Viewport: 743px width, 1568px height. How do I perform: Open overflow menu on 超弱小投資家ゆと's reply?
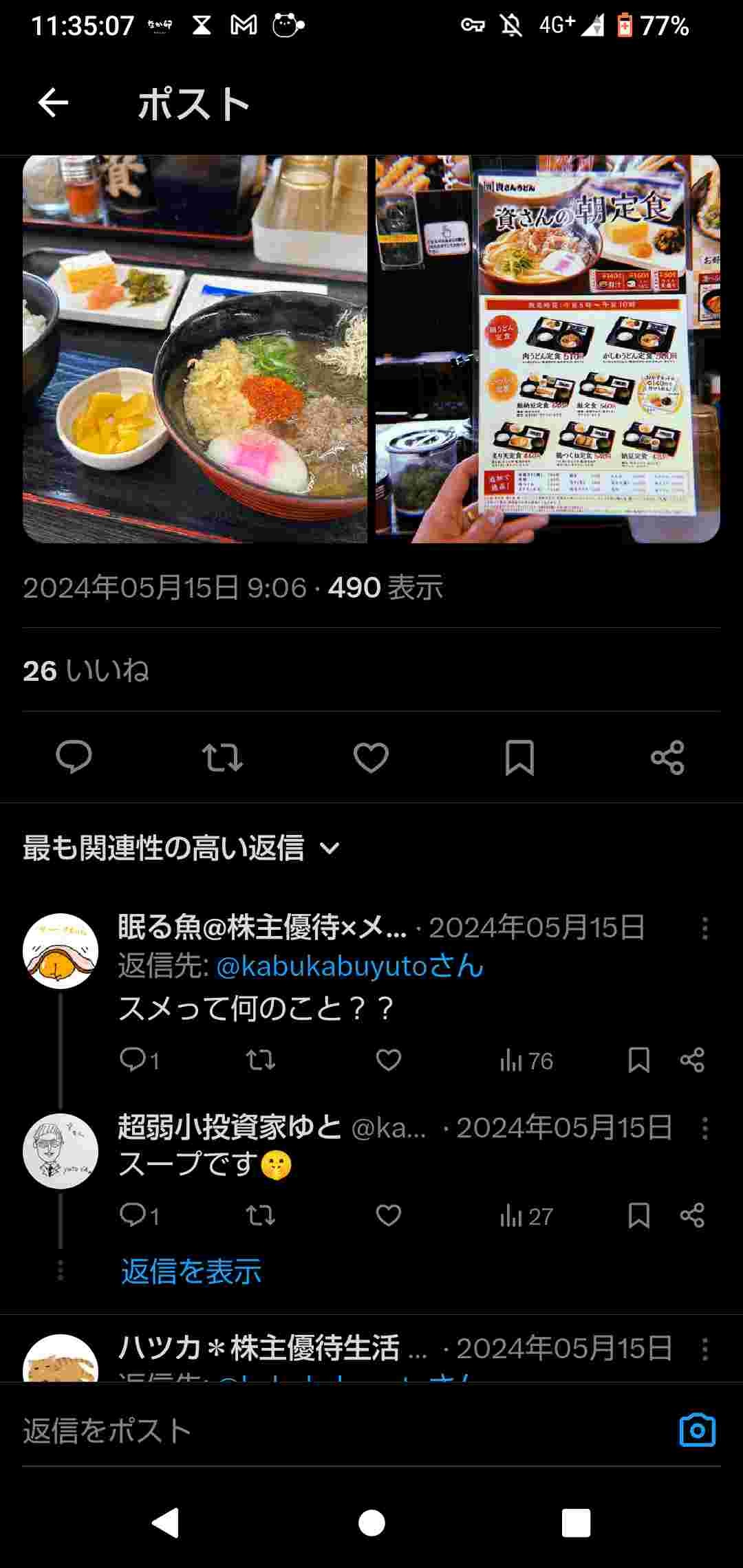(x=704, y=1128)
